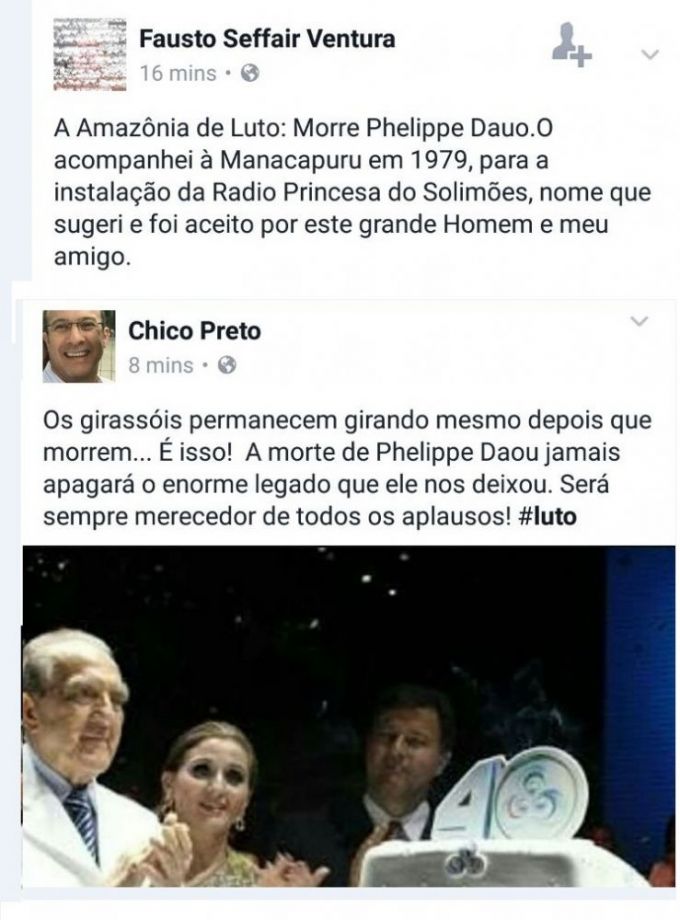Expand options on Fausto Seffair Ventura's post
680x920 pixels.
click(x=651, y=54)
